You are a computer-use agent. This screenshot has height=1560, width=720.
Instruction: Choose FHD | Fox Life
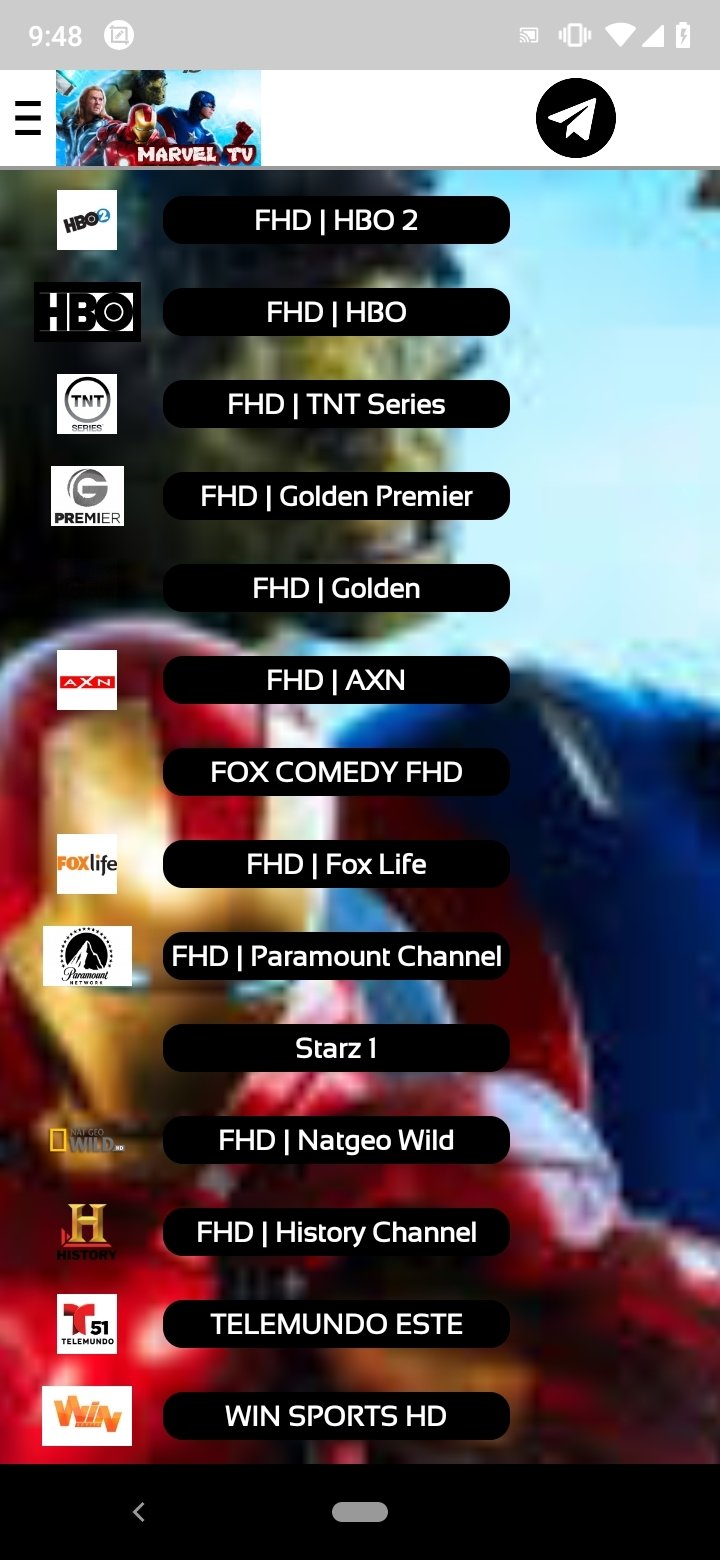point(336,864)
